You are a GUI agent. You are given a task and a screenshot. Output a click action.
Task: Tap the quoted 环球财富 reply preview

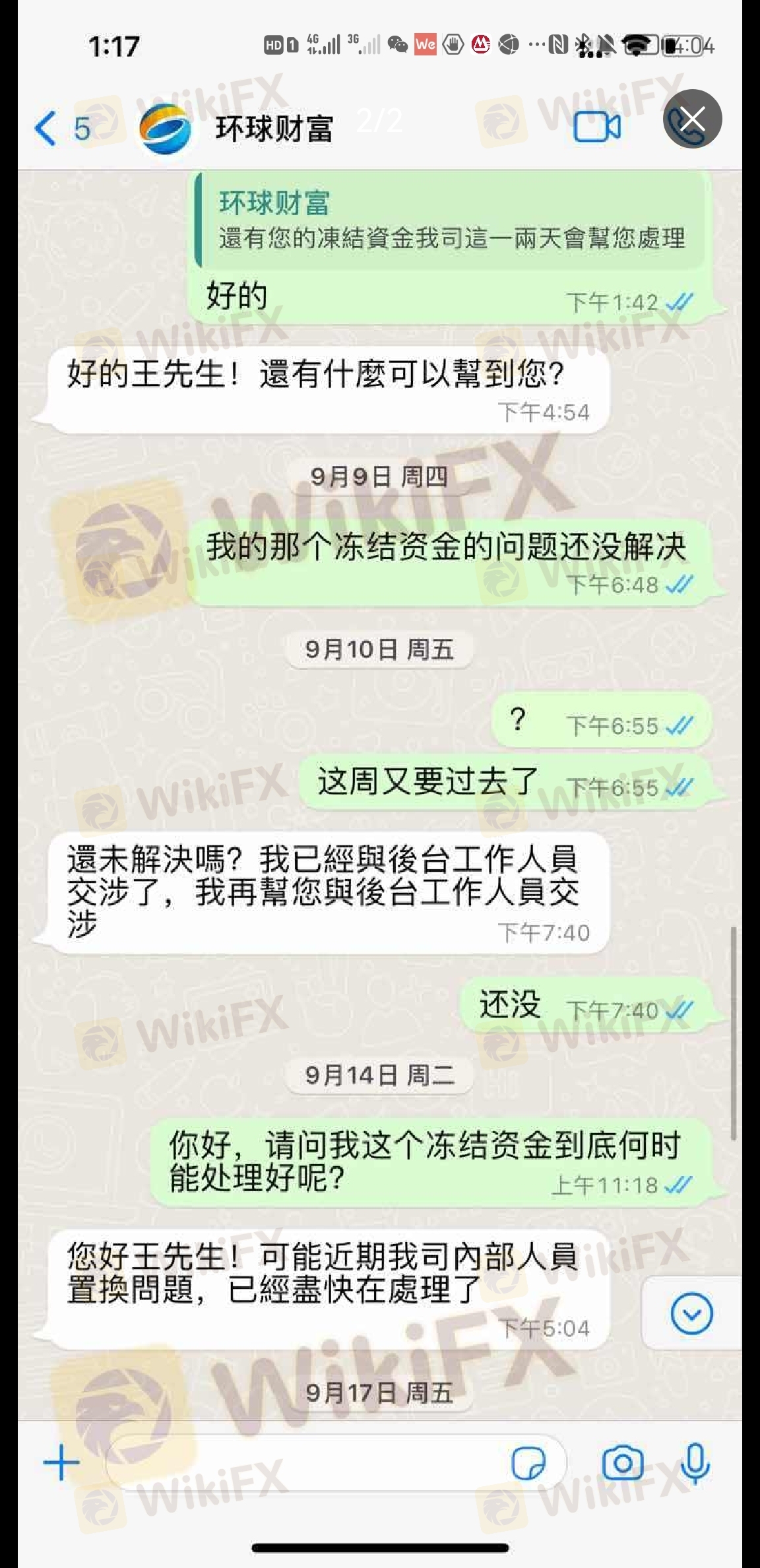[451, 220]
